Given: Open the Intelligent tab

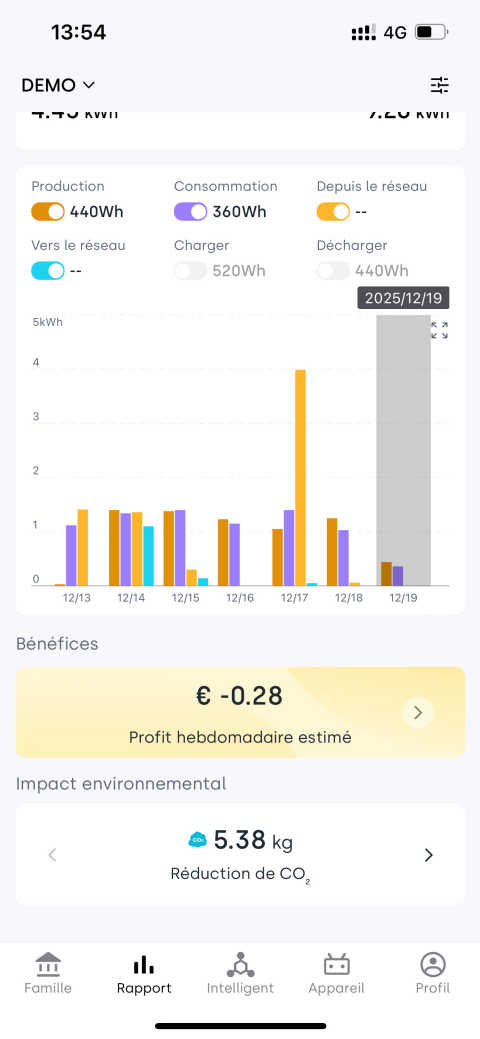Looking at the screenshot, I should 240,973.
